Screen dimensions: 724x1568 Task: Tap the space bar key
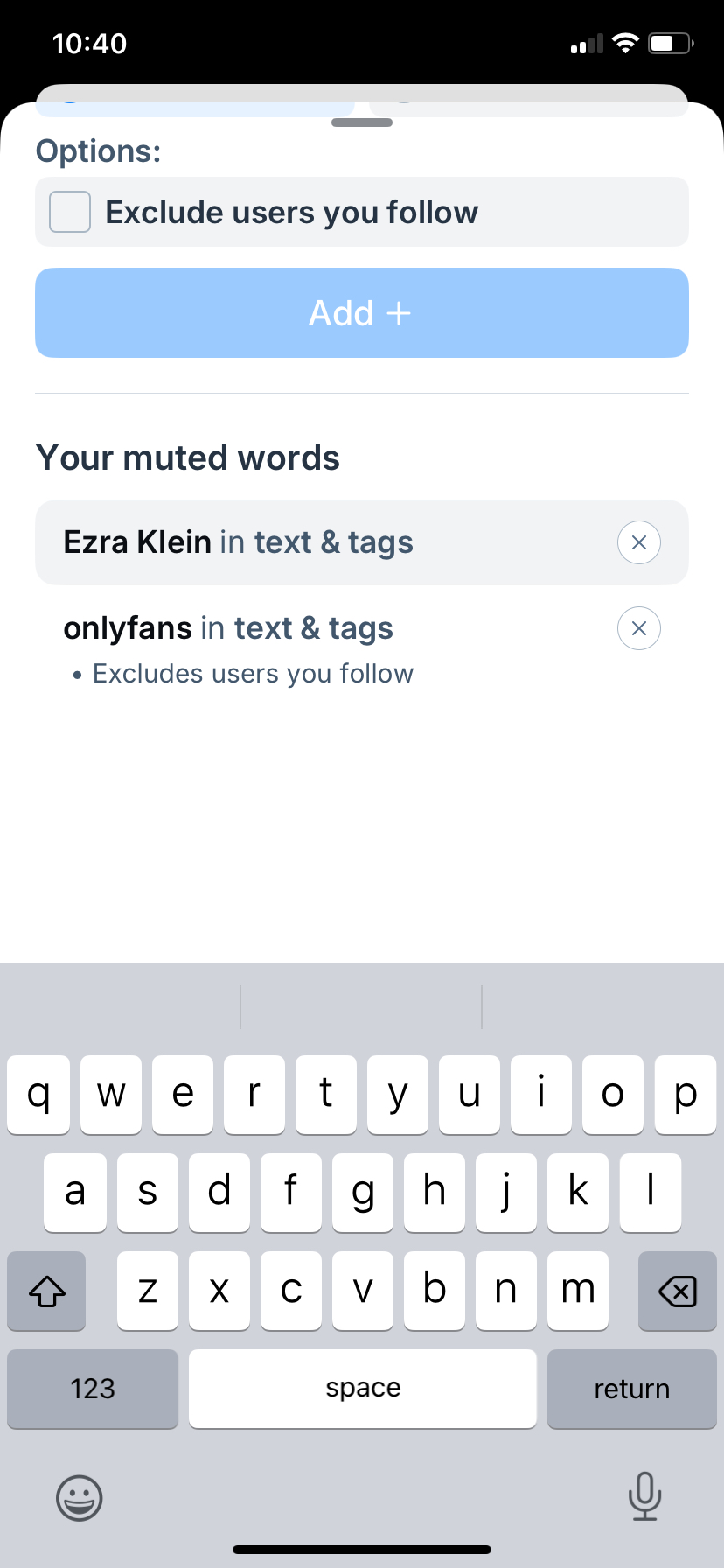click(x=362, y=1389)
